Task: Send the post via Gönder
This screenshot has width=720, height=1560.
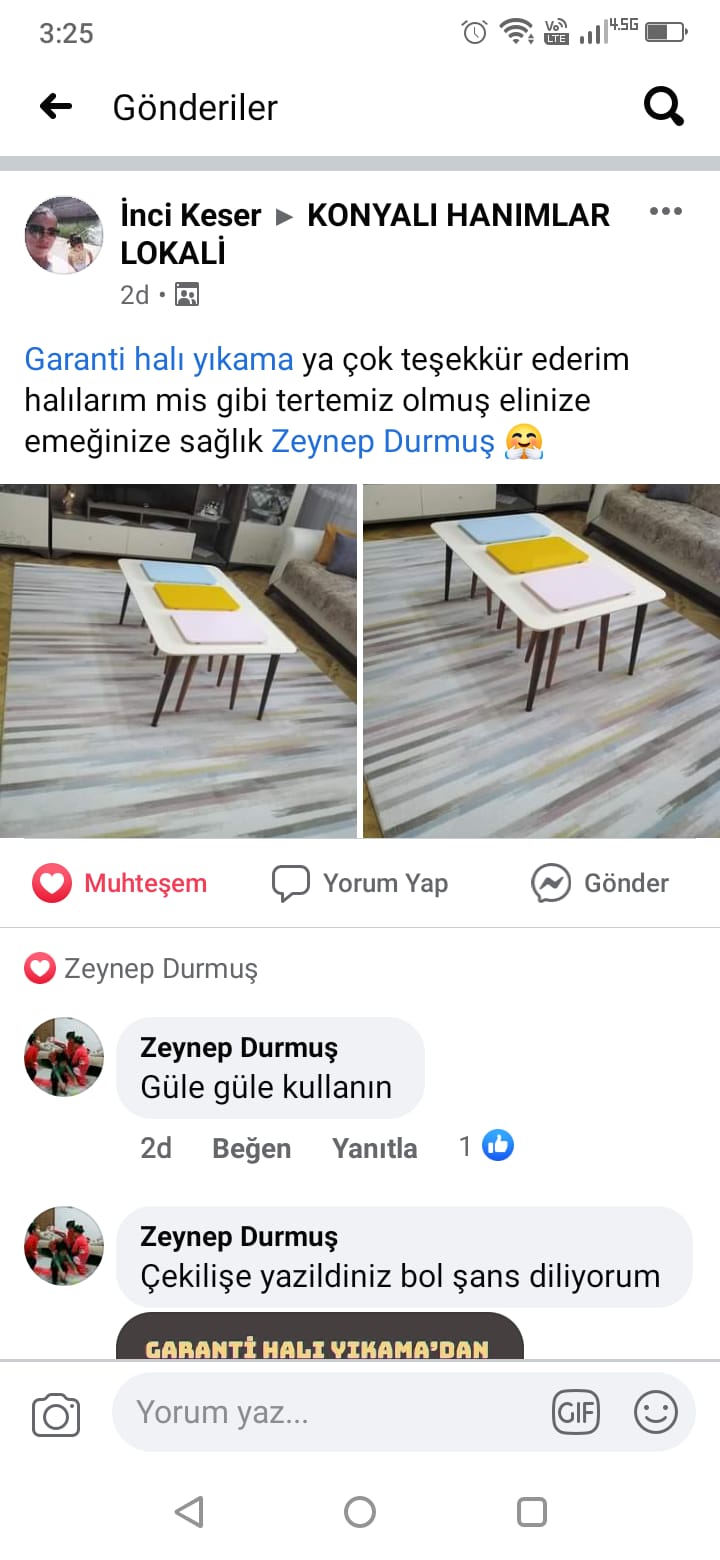Action: pyautogui.click(x=600, y=883)
